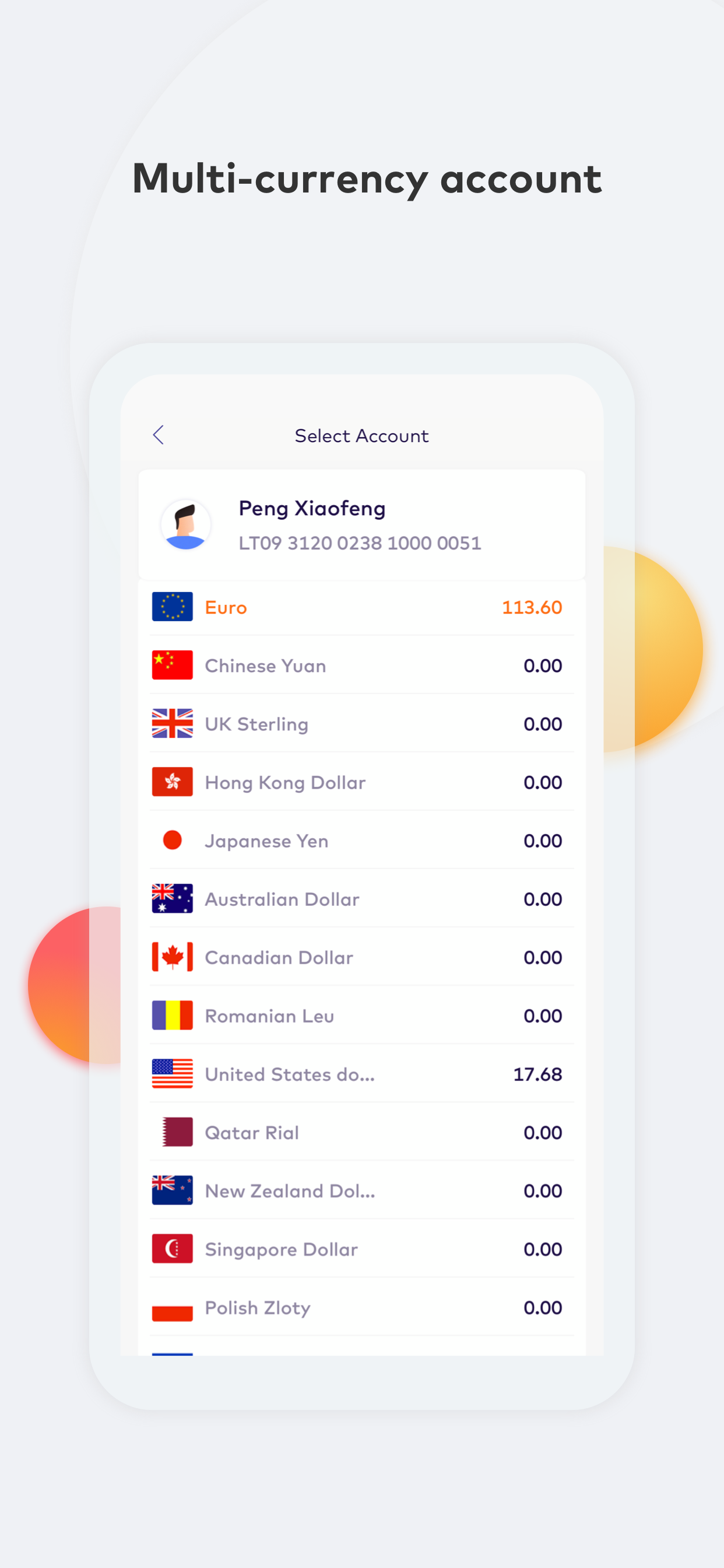
Task: Click the Japanese Yen flag icon
Action: pyautogui.click(x=172, y=840)
